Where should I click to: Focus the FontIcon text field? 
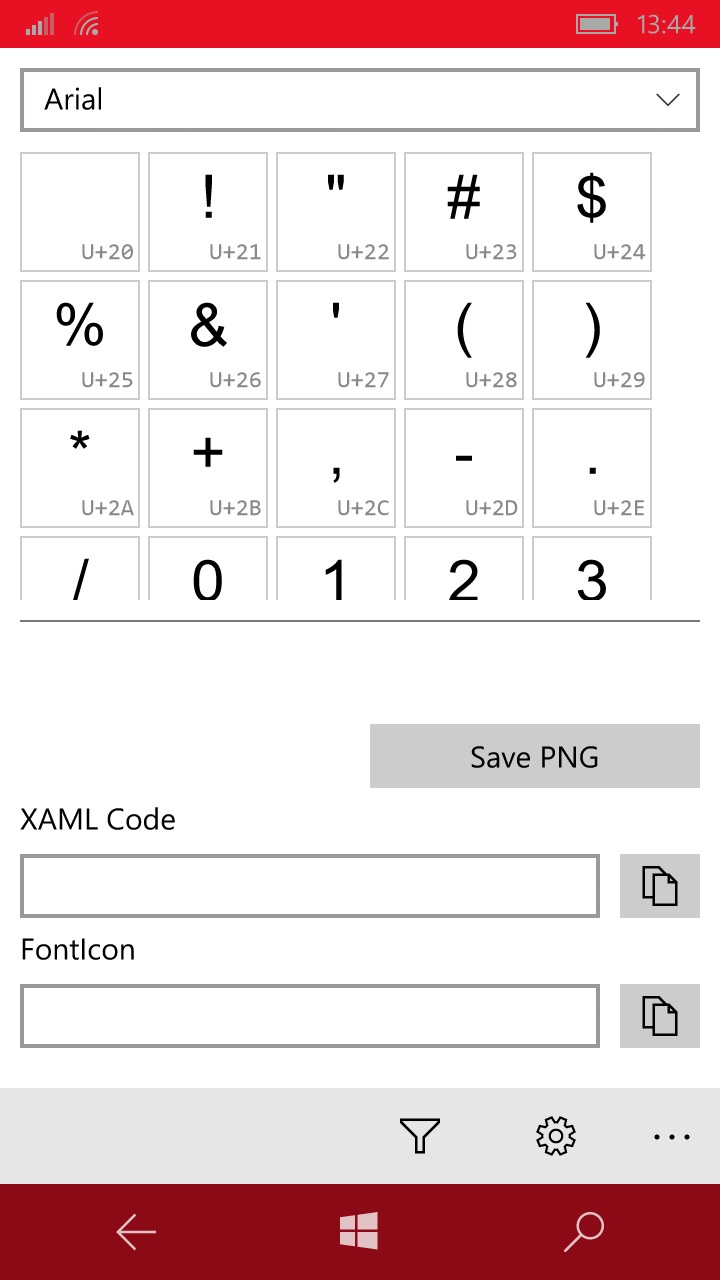(310, 1016)
